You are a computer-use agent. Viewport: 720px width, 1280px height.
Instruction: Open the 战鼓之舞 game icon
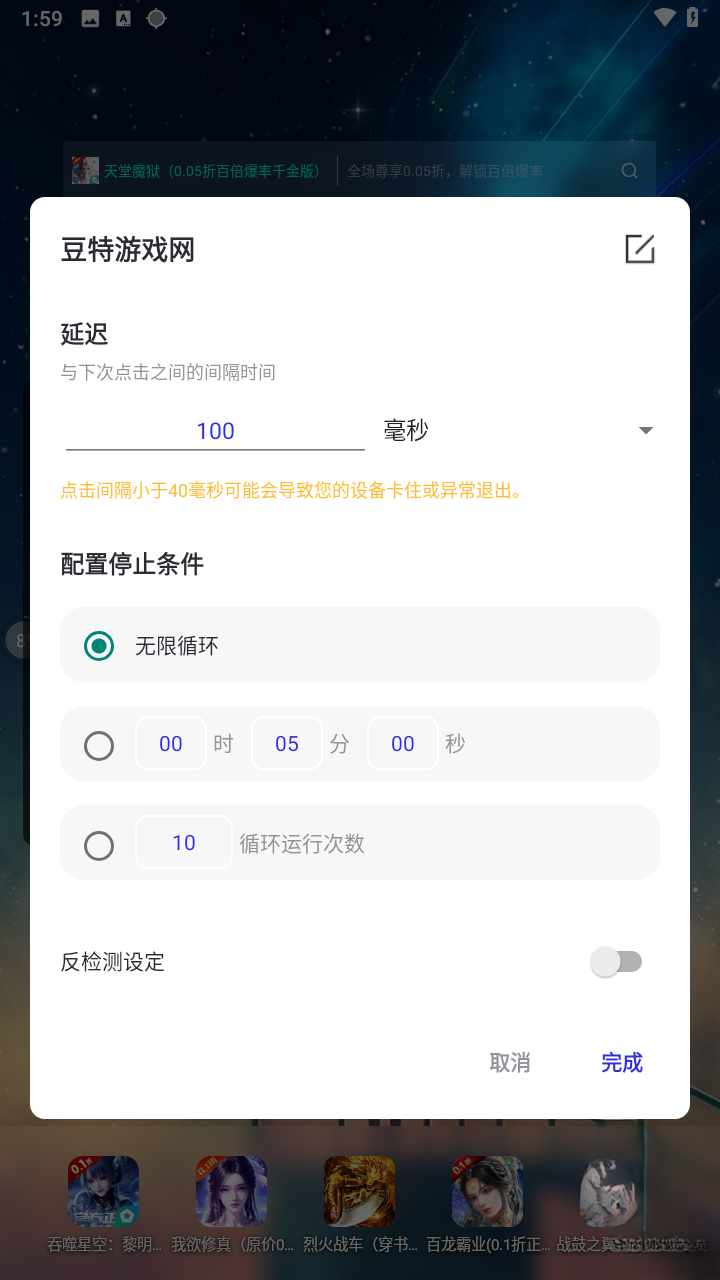tap(608, 1191)
